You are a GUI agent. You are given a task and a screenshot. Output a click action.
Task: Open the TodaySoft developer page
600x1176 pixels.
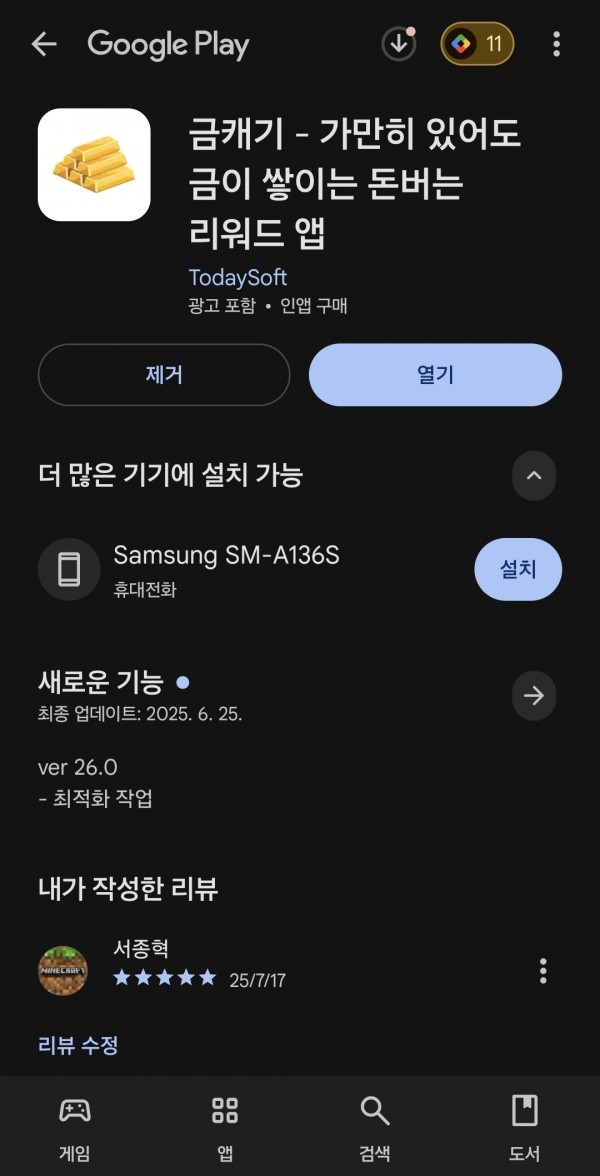pyautogui.click(x=237, y=278)
